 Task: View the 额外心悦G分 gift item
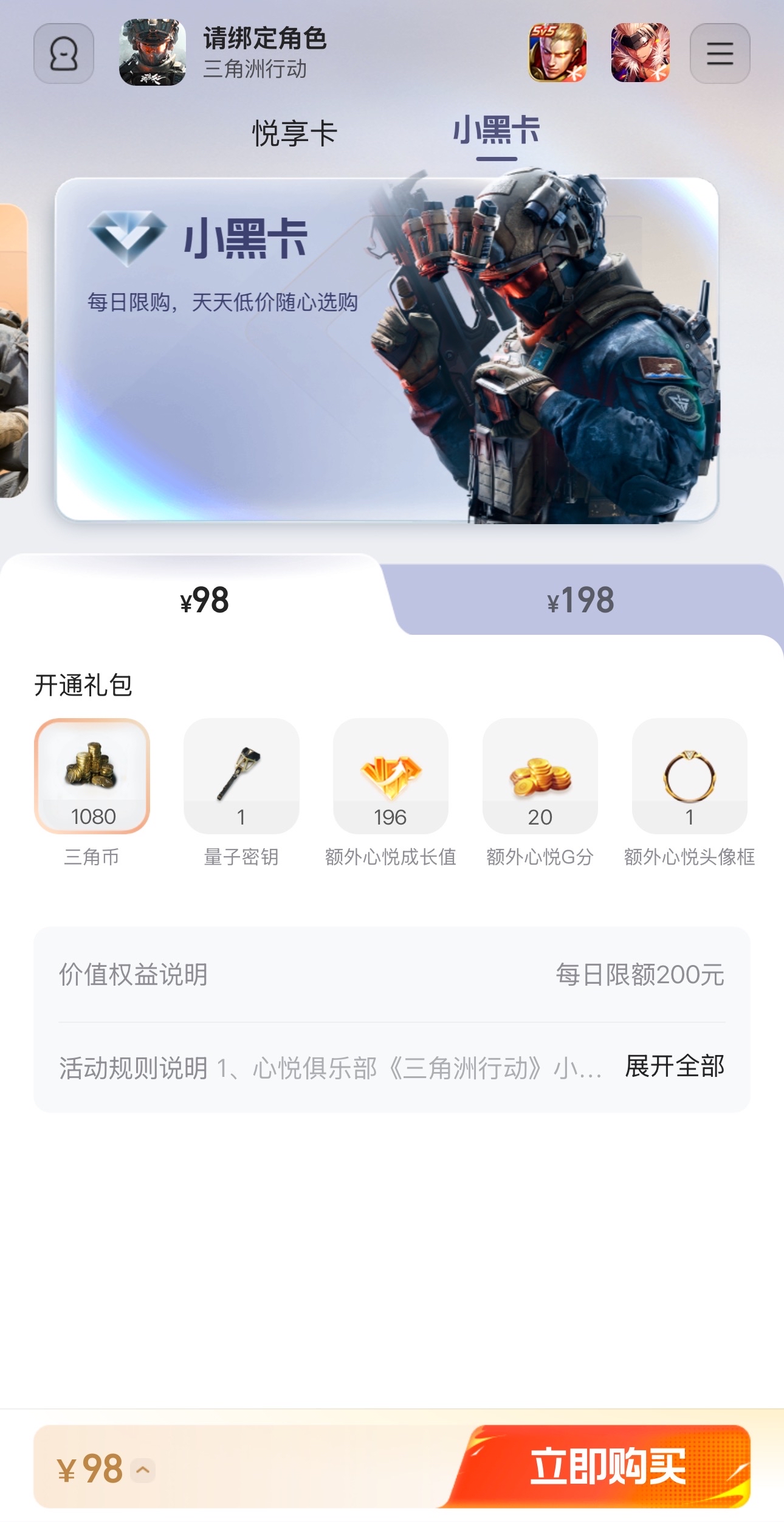pos(540,775)
